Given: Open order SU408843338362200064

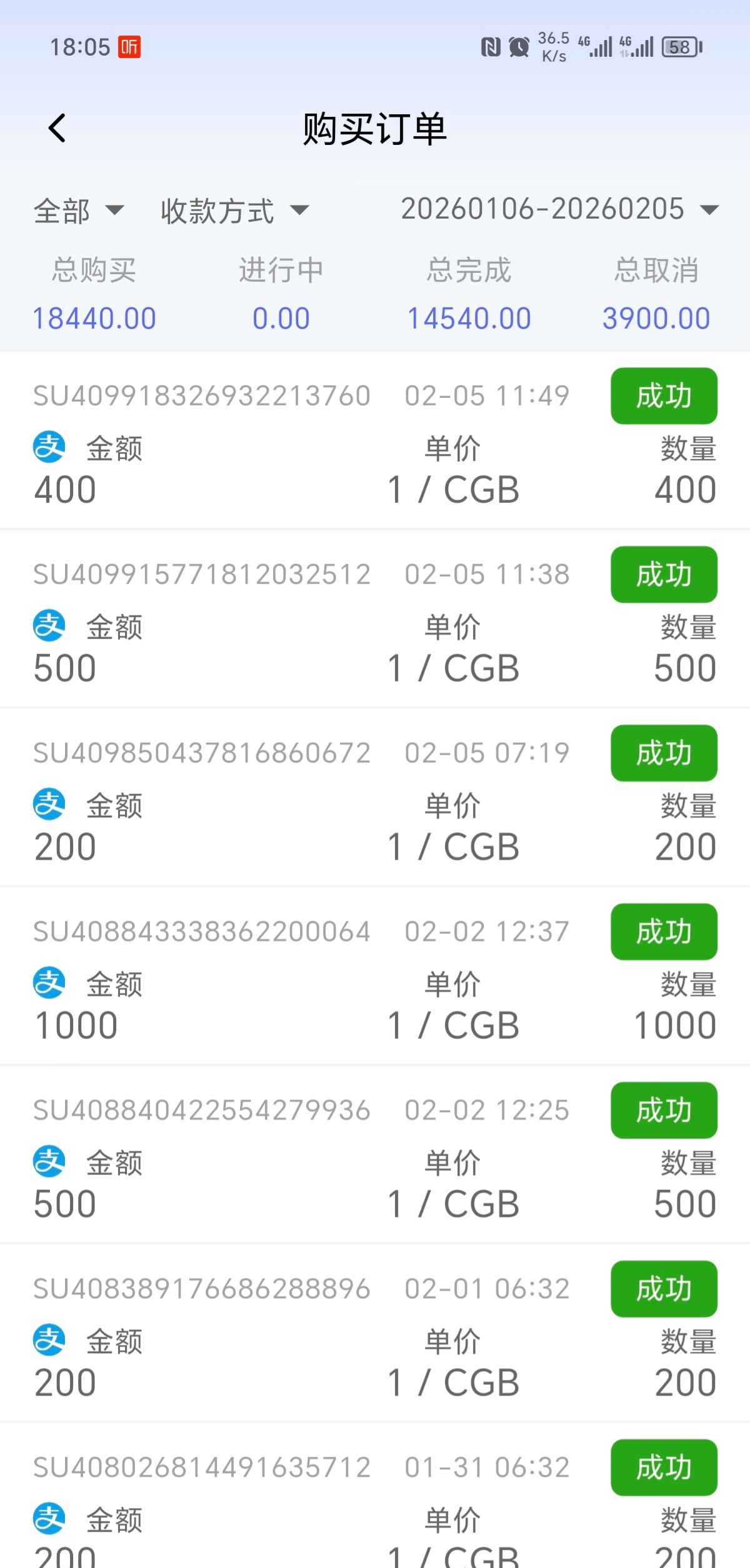Looking at the screenshot, I should pyautogui.click(x=201, y=932).
